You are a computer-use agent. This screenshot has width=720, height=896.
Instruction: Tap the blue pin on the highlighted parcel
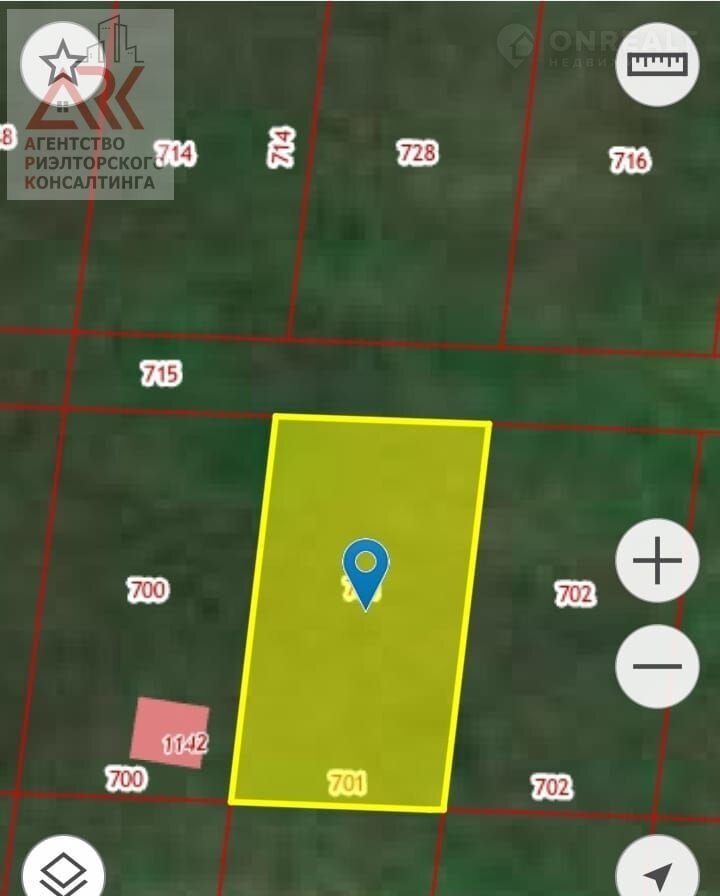(x=366, y=568)
